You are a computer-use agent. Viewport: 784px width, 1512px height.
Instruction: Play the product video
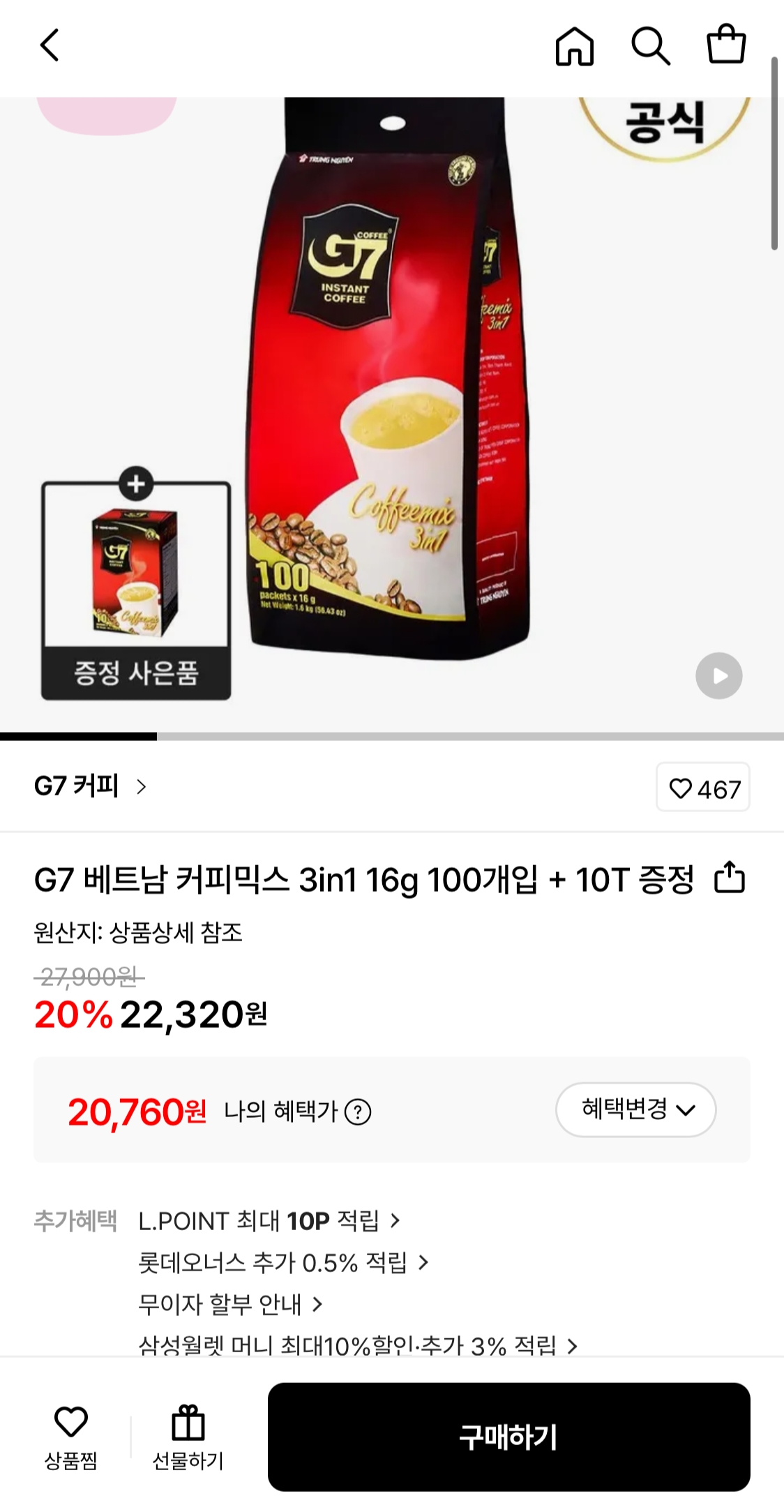pyautogui.click(x=718, y=675)
